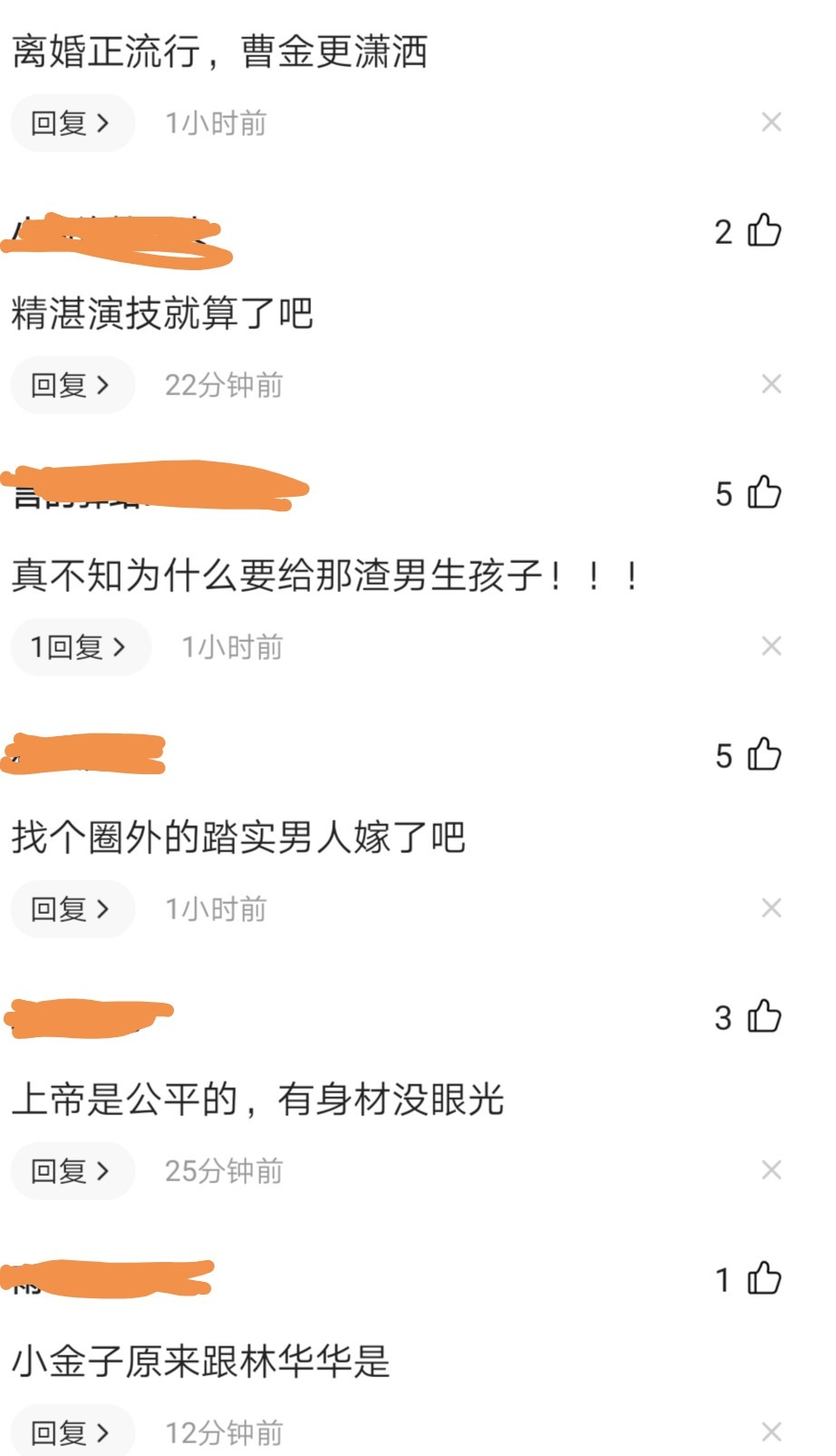Screen dimensions: 836x1456
Task: Dismiss comment about 渣男生孩子
Action: coord(771,646)
